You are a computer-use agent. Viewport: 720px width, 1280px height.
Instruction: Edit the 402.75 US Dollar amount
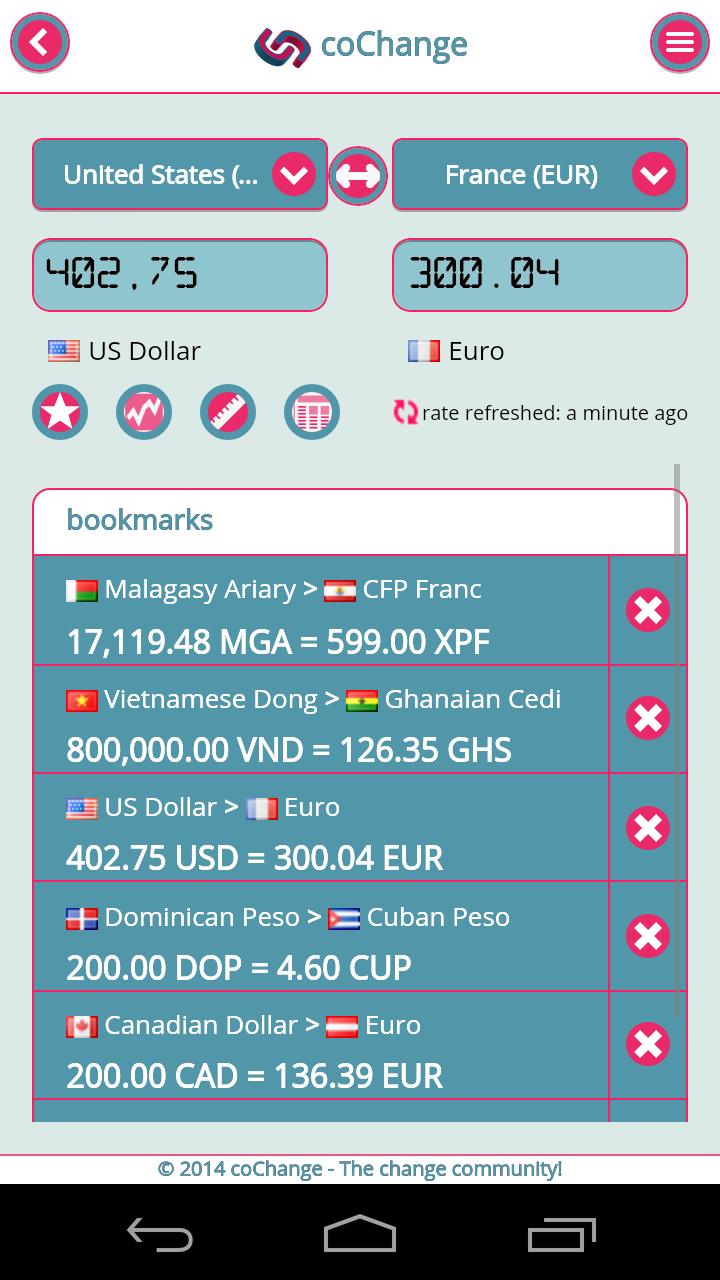[x=180, y=274]
